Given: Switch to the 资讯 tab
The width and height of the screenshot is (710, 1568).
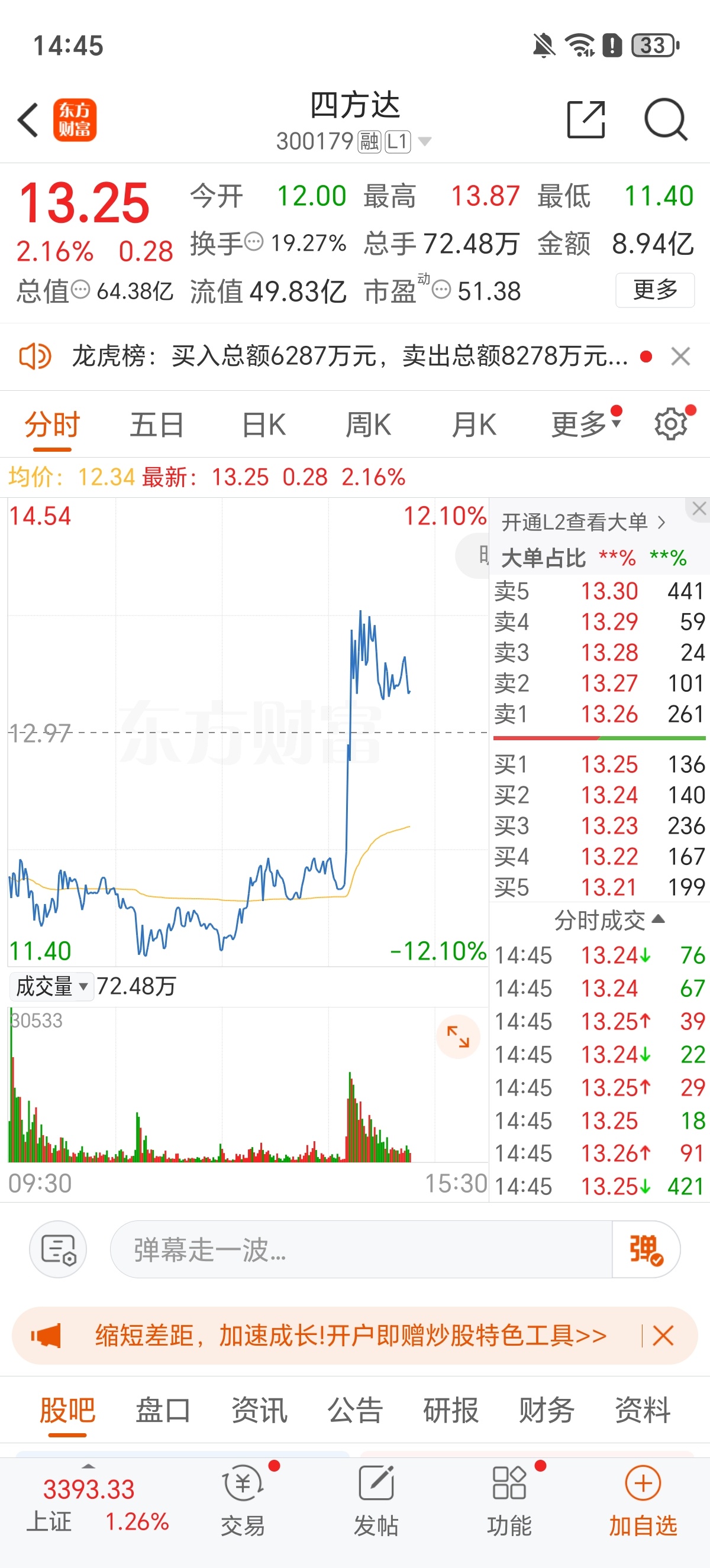Looking at the screenshot, I should tap(259, 1410).
